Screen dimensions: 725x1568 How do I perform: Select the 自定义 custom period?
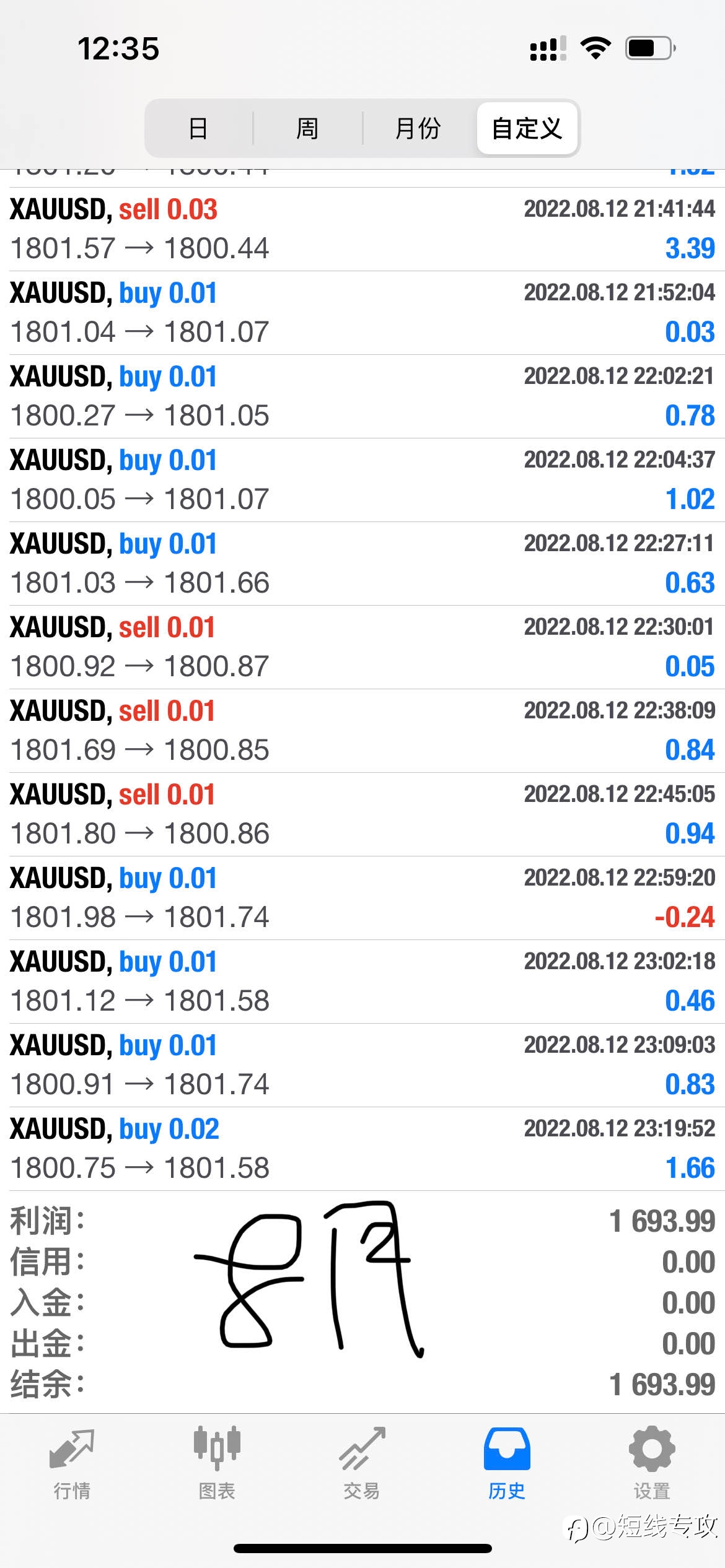tap(527, 128)
